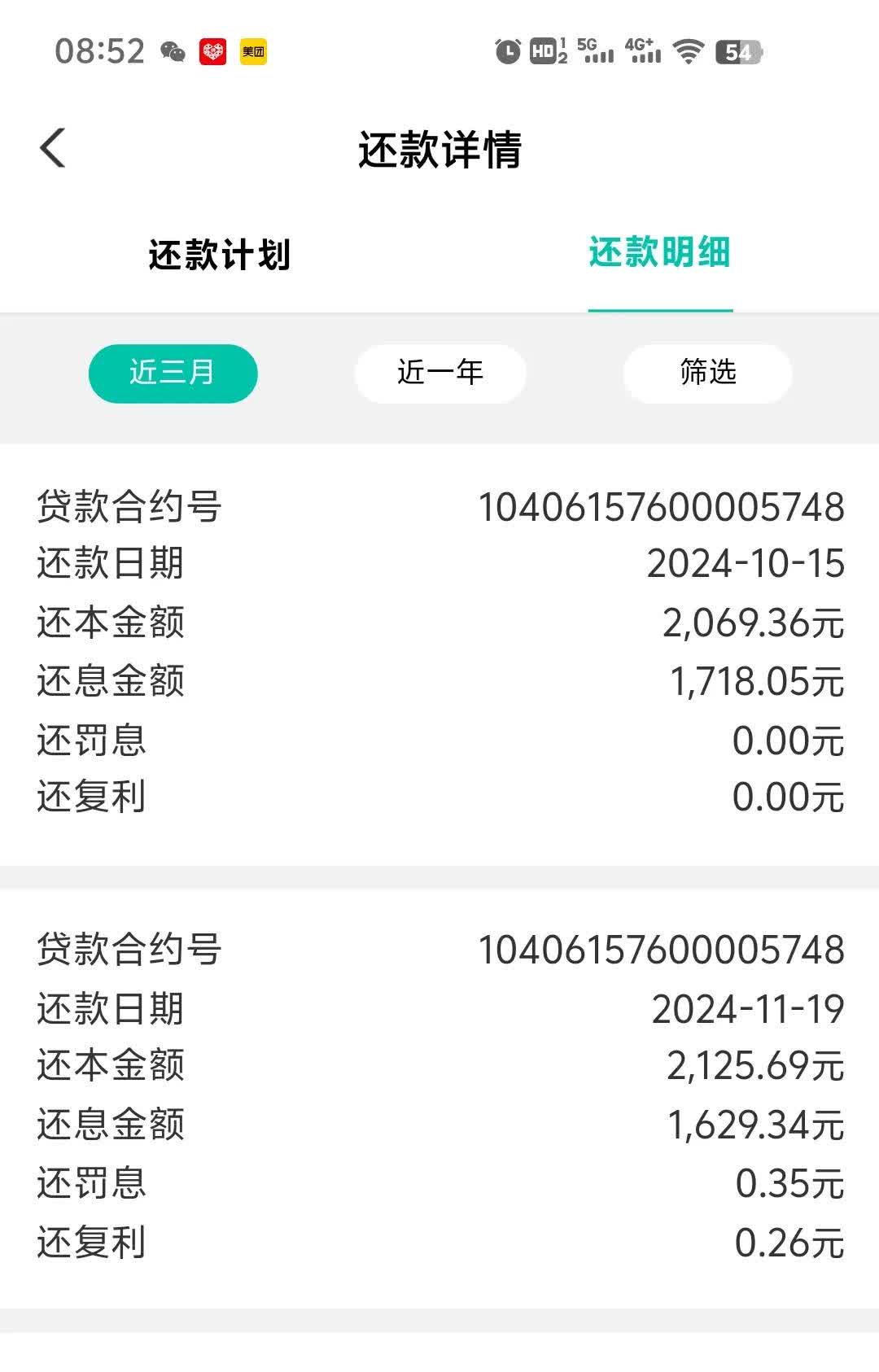The height and width of the screenshot is (1372, 879).
Task: Tap the red heart app icon in status bar
Action: (213, 52)
